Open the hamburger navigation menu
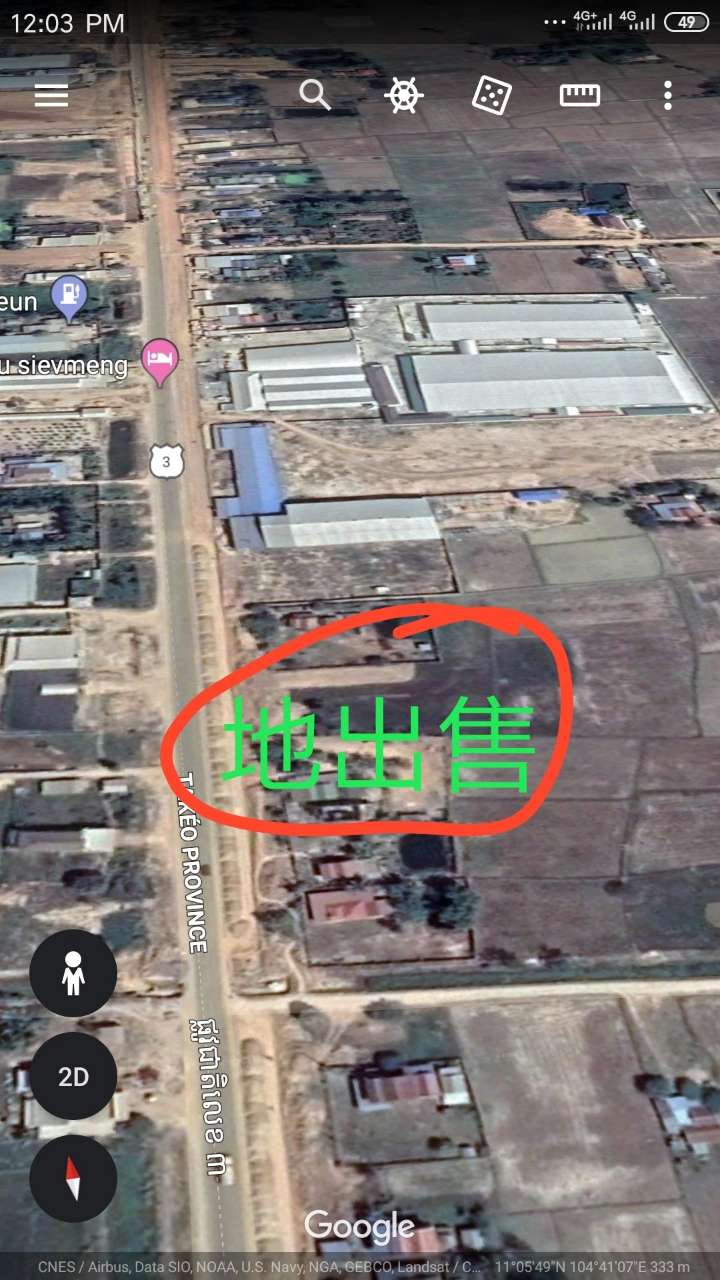720x1280 pixels. [51, 95]
